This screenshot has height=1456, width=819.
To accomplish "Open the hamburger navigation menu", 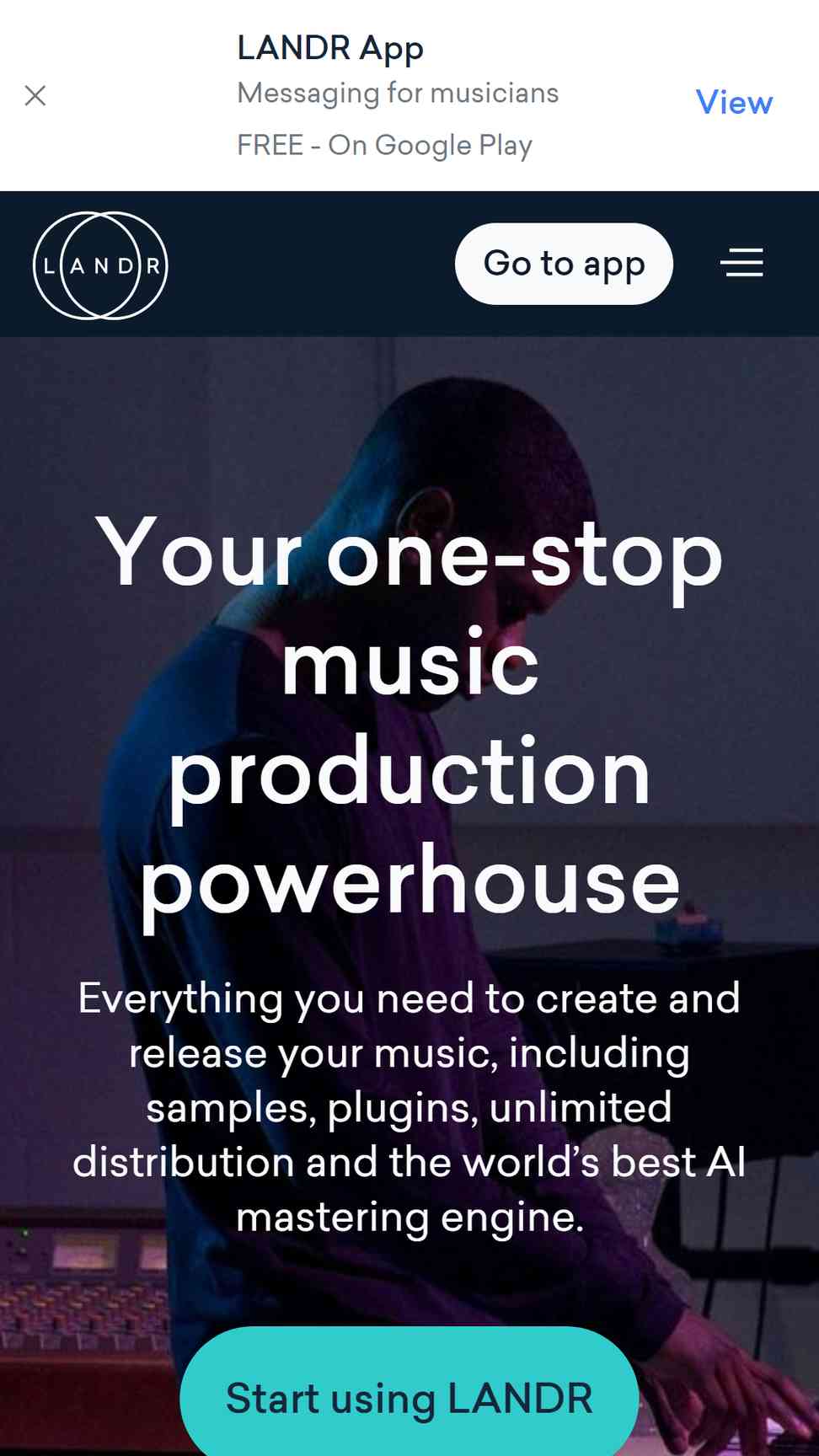I will click(x=741, y=263).
